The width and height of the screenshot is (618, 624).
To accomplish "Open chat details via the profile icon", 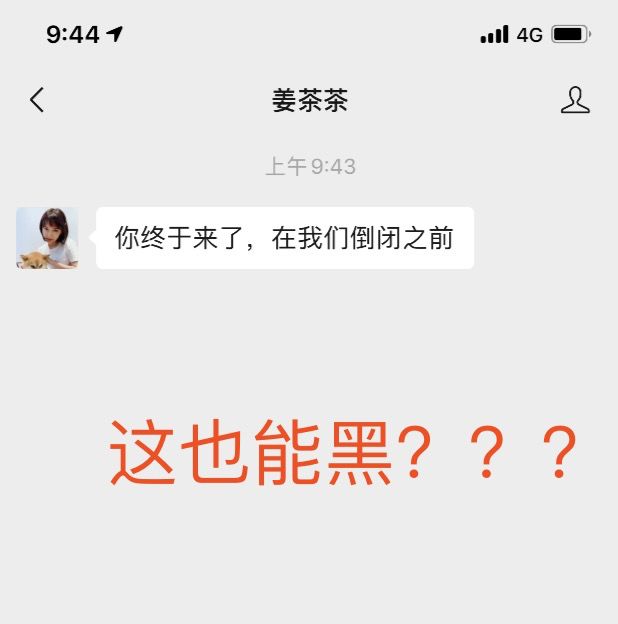I will click(575, 100).
